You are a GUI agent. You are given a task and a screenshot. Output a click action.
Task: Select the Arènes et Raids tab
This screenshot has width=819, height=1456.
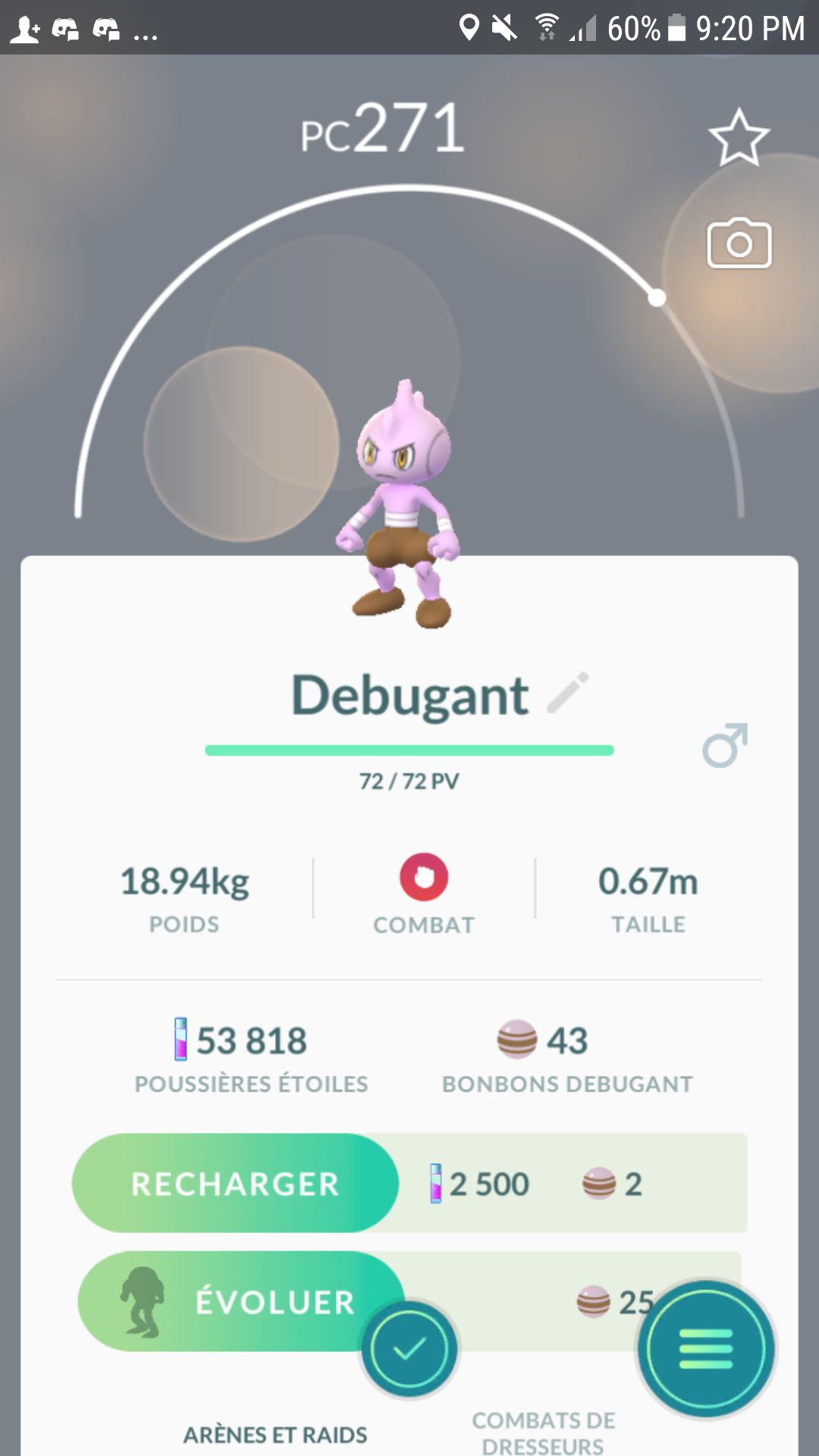coord(275,1435)
